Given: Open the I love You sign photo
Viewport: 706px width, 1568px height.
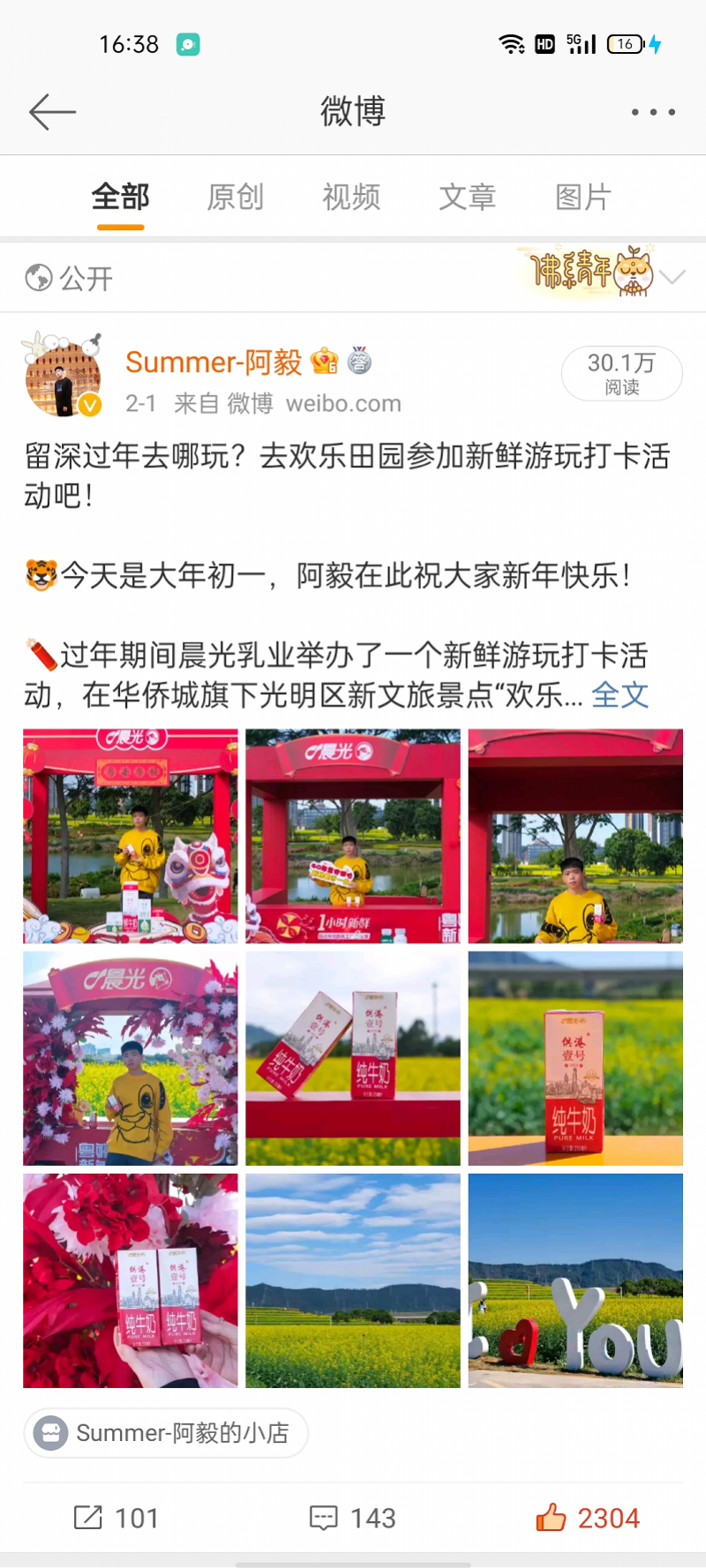Looking at the screenshot, I should (x=575, y=1281).
